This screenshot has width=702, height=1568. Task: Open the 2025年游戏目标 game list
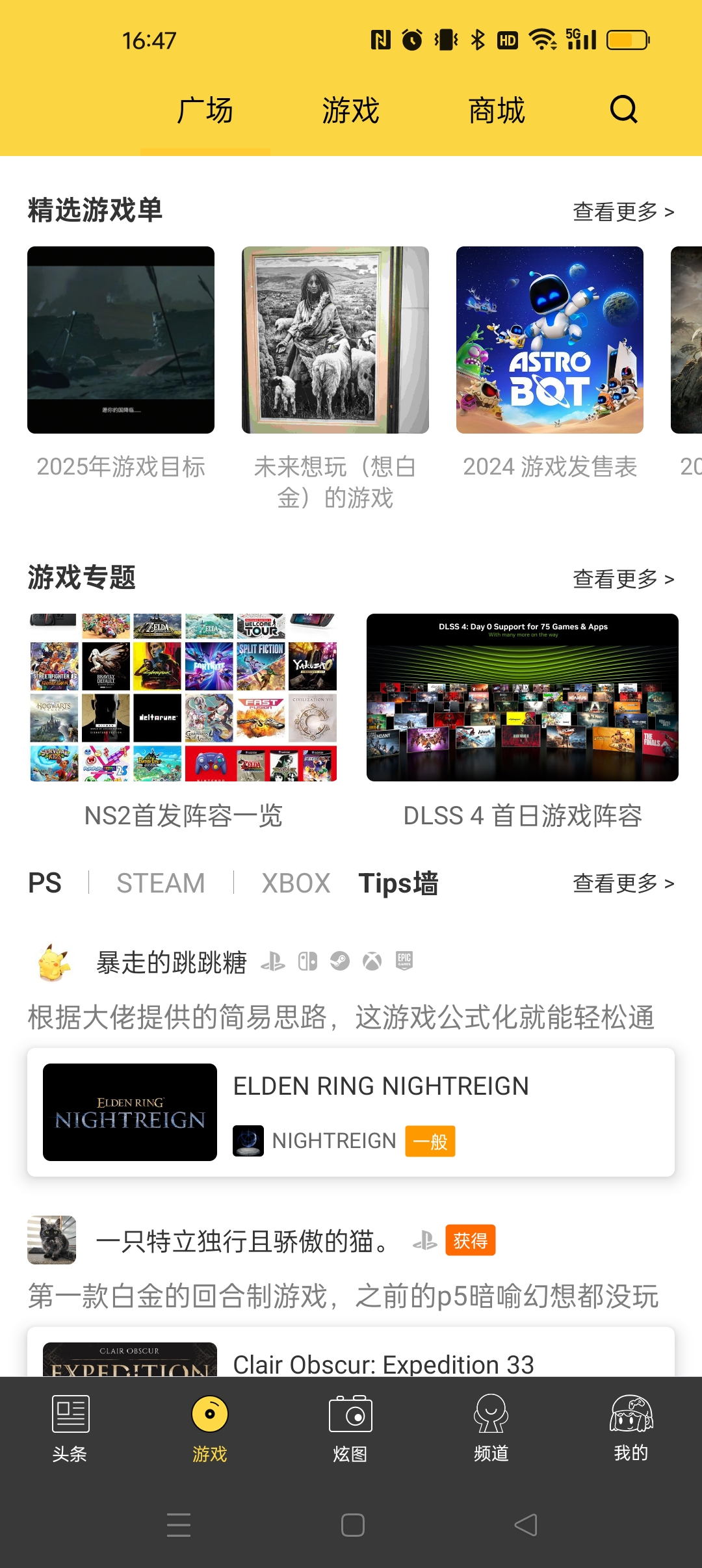pyautogui.click(x=121, y=340)
